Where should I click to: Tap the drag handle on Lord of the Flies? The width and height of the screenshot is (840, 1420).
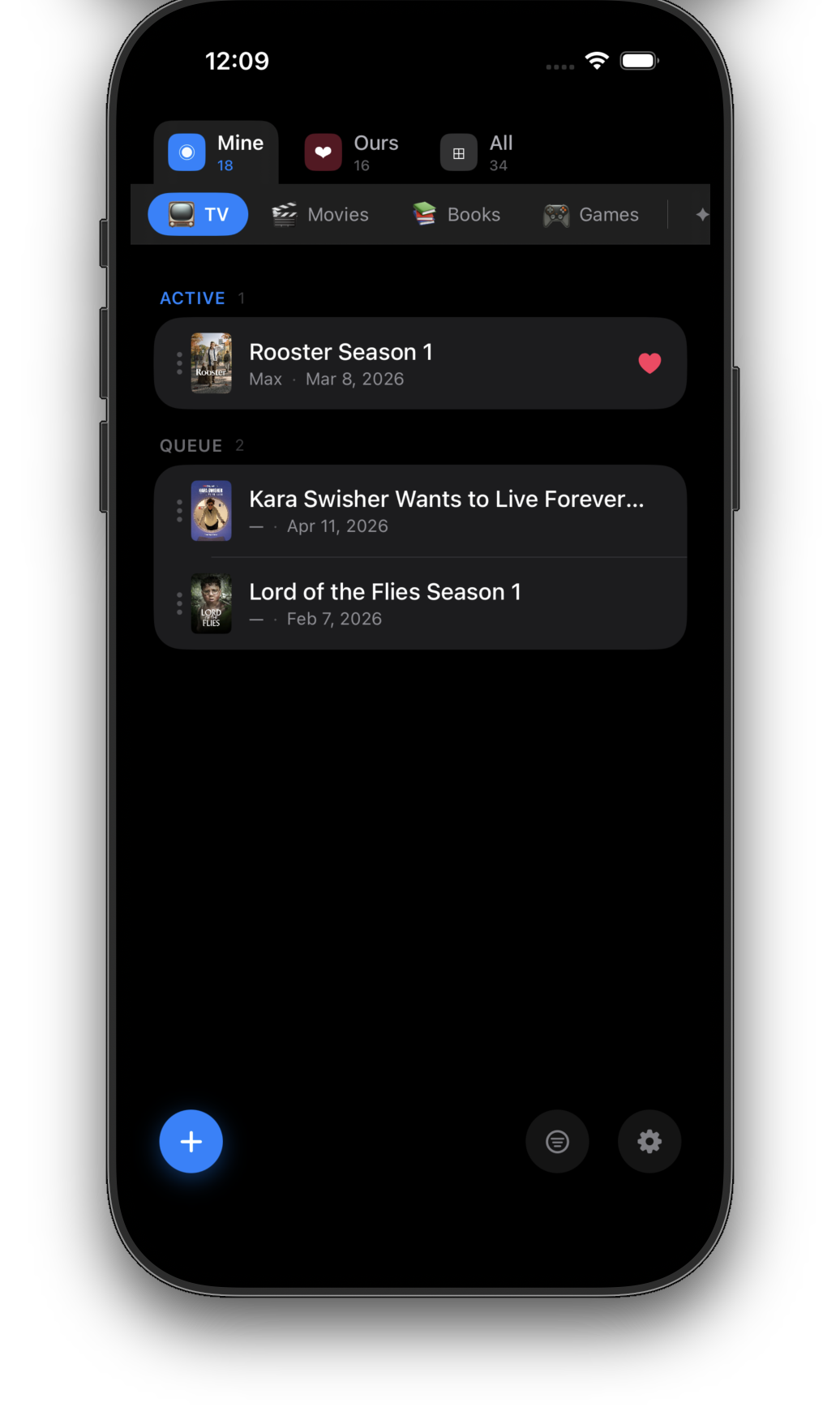click(x=179, y=603)
